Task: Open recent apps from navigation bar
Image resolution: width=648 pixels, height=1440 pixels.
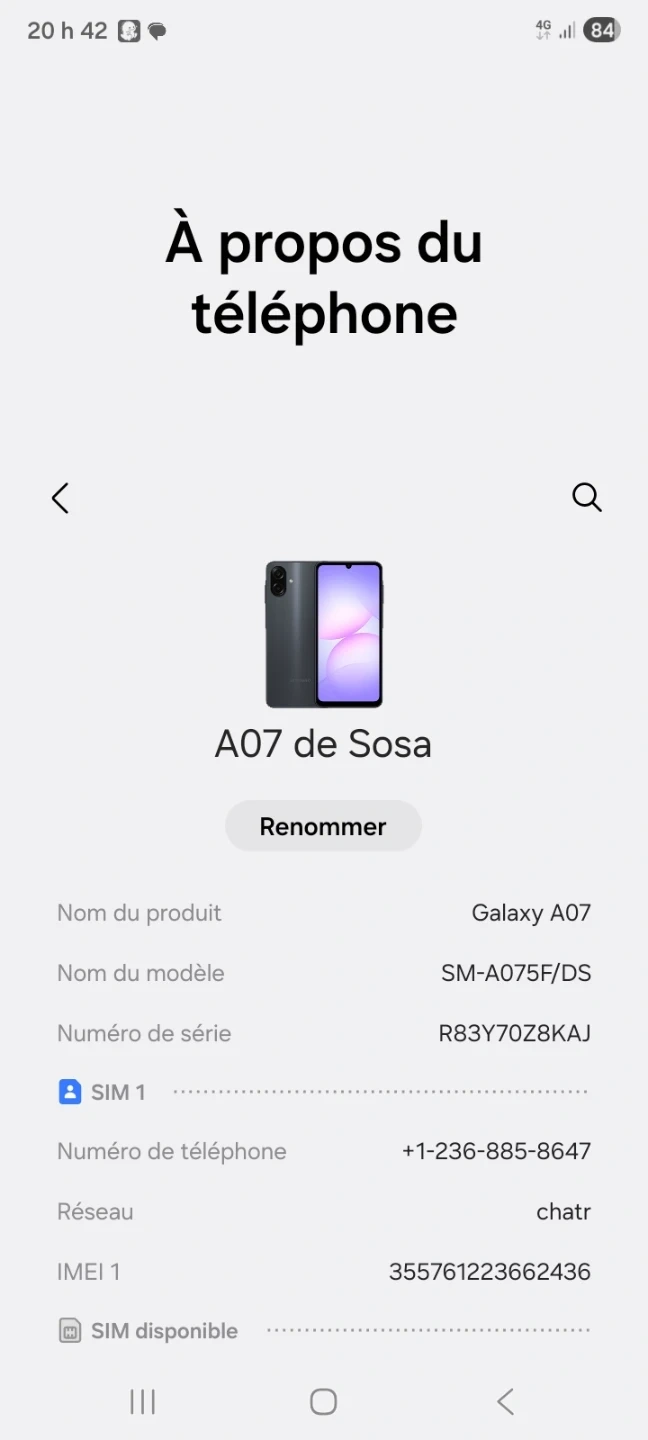Action: click(x=143, y=1402)
